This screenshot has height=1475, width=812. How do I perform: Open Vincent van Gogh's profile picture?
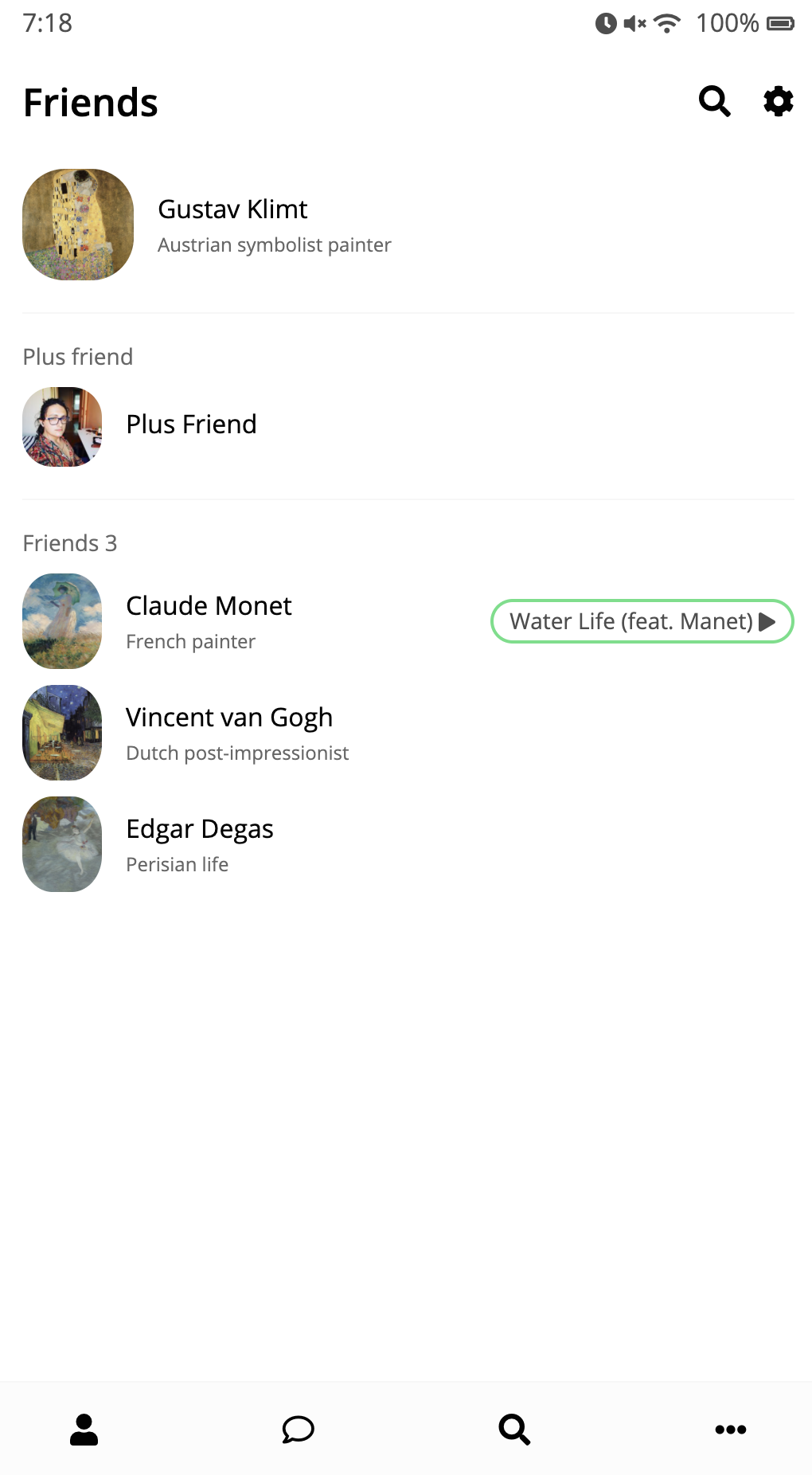pyautogui.click(x=61, y=733)
